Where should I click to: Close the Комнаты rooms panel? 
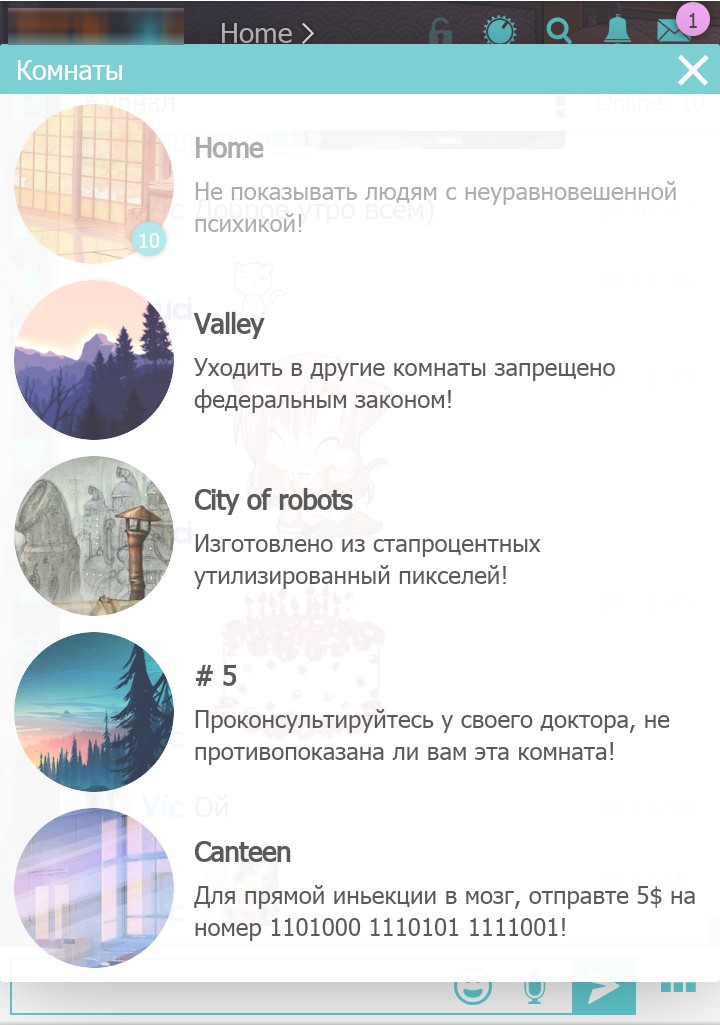pyautogui.click(x=693, y=70)
